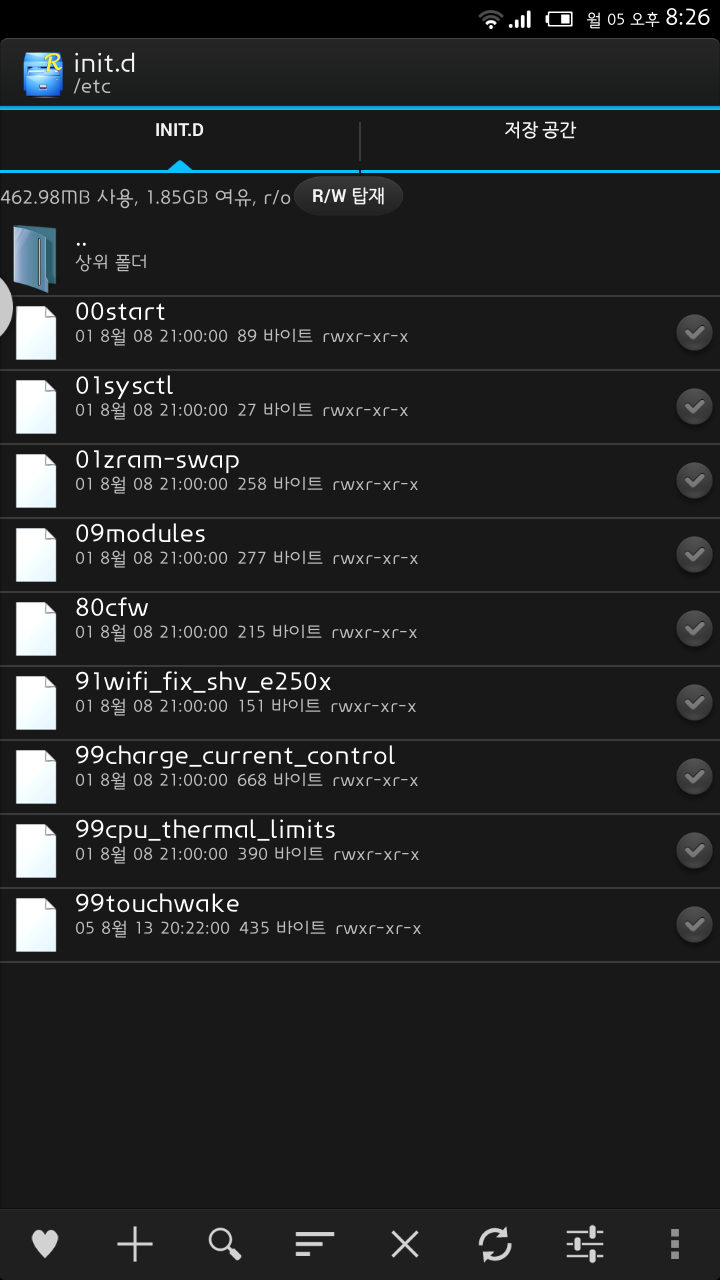Open the search magnifier icon

tap(225, 1243)
